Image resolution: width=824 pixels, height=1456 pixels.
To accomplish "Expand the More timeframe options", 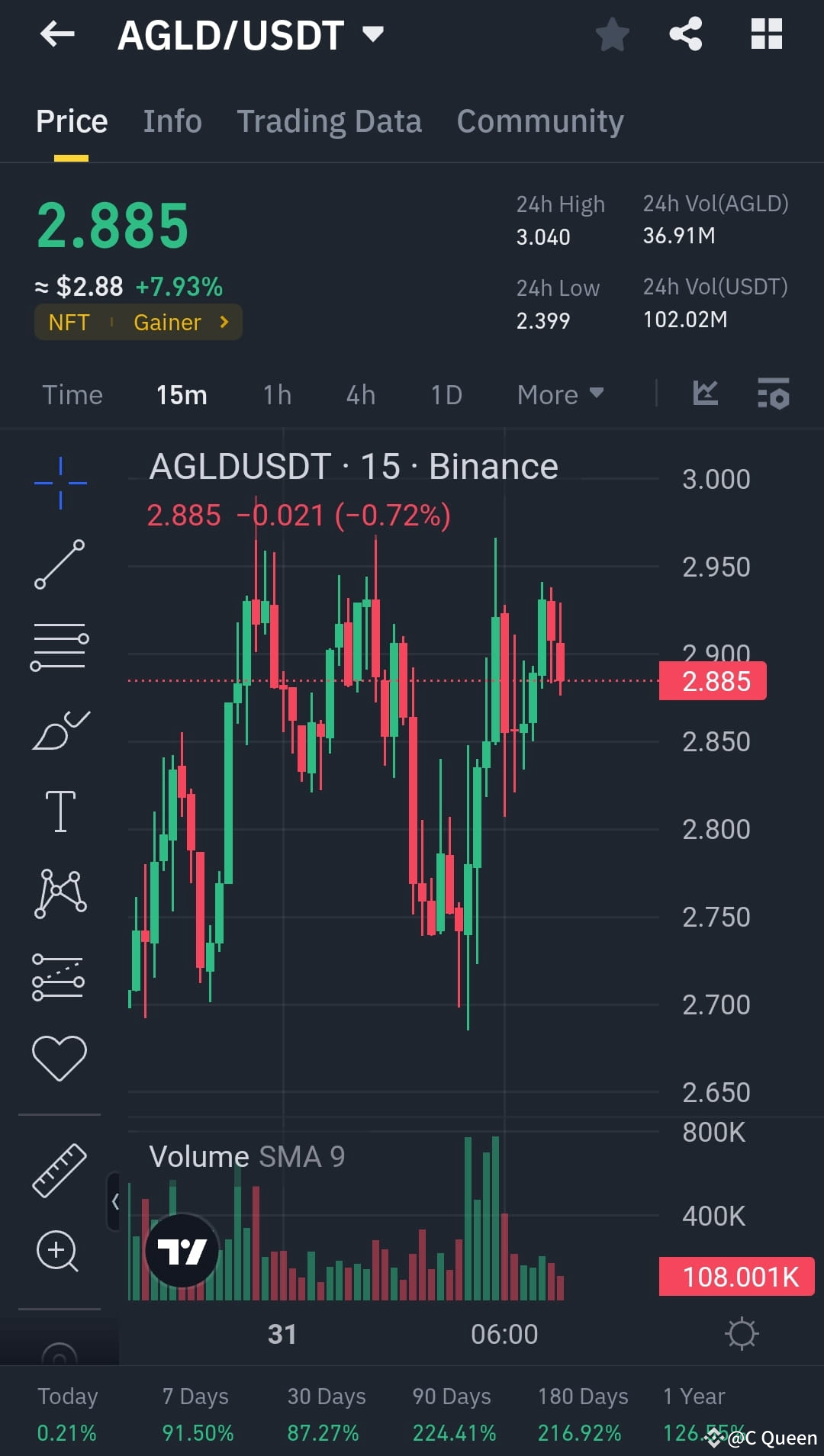I will tap(559, 394).
